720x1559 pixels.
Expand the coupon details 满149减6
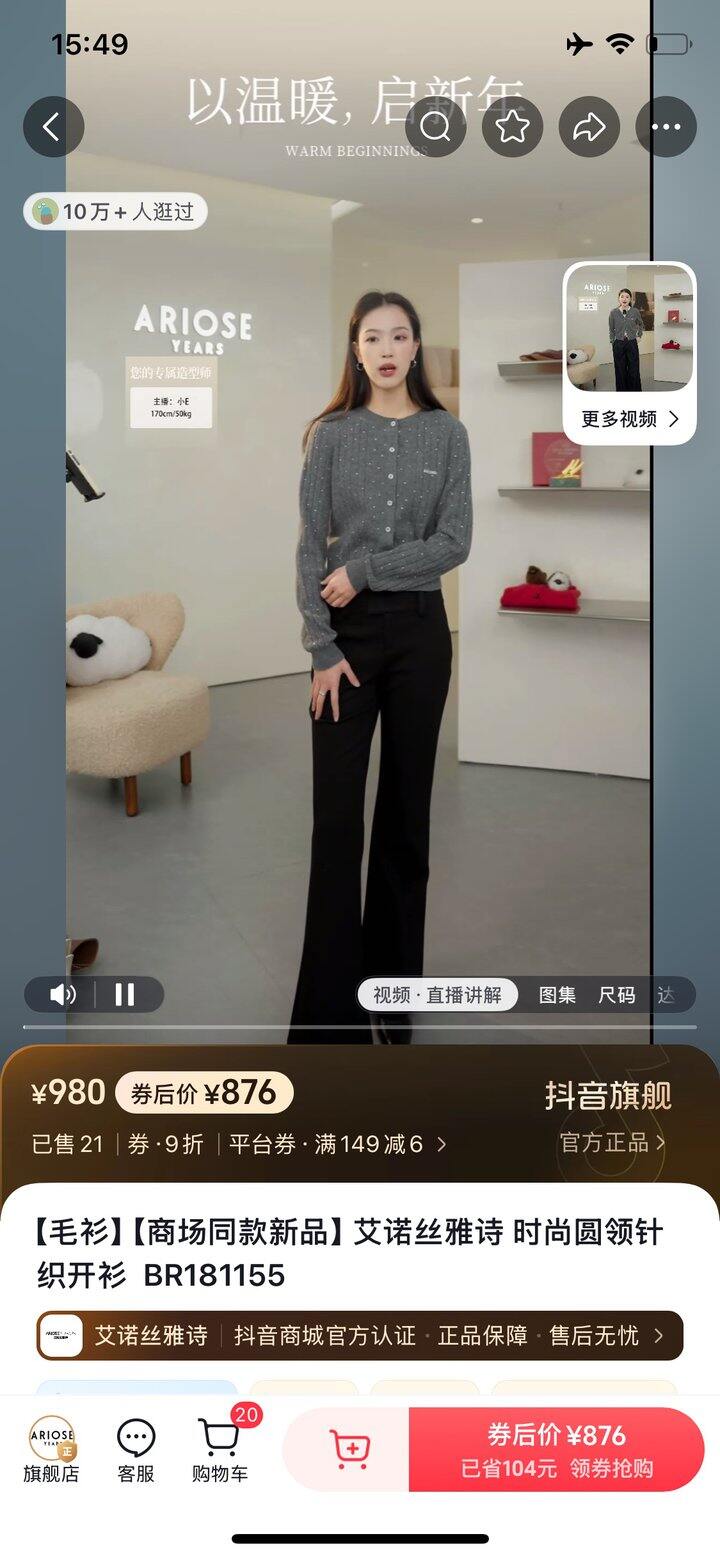point(338,1144)
